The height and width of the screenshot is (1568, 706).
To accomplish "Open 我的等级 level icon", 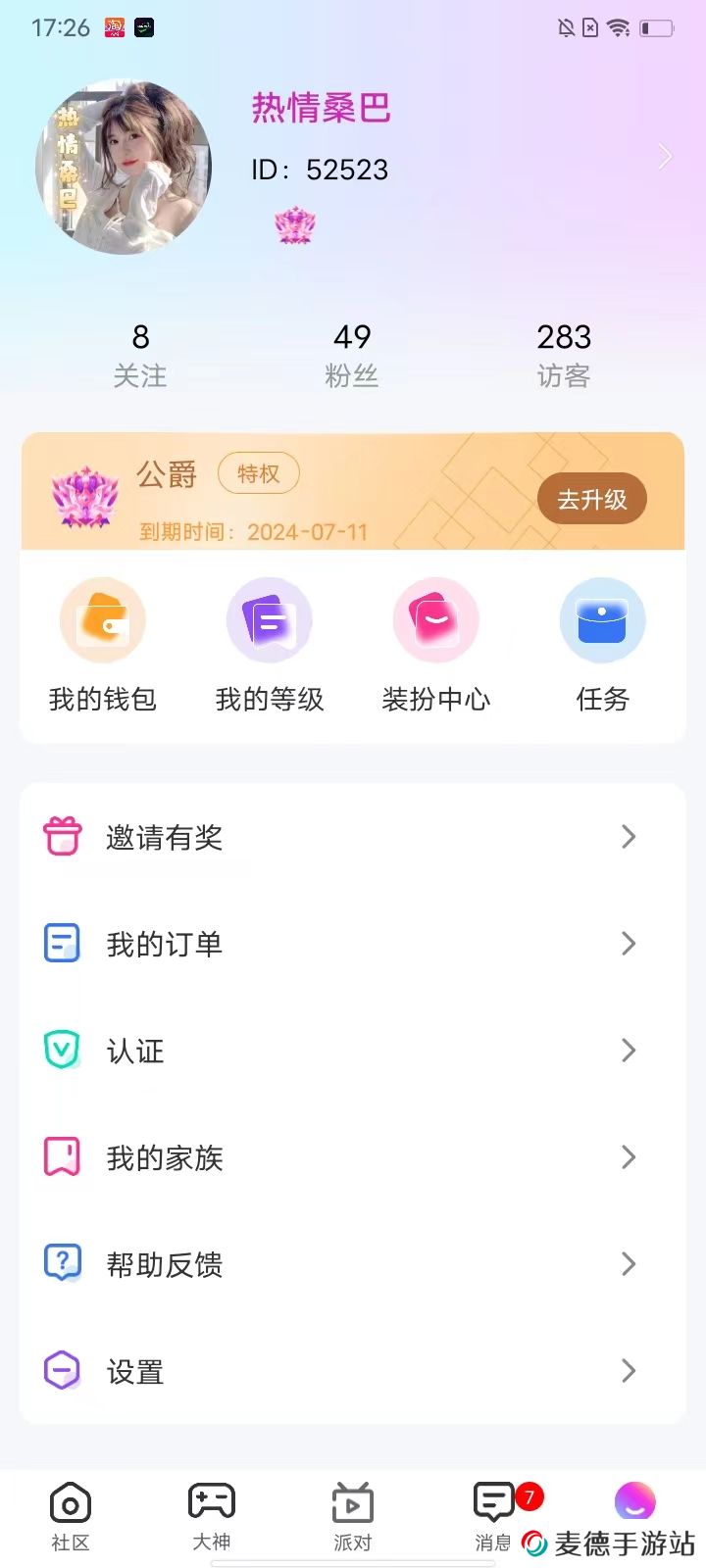I will [x=270, y=619].
